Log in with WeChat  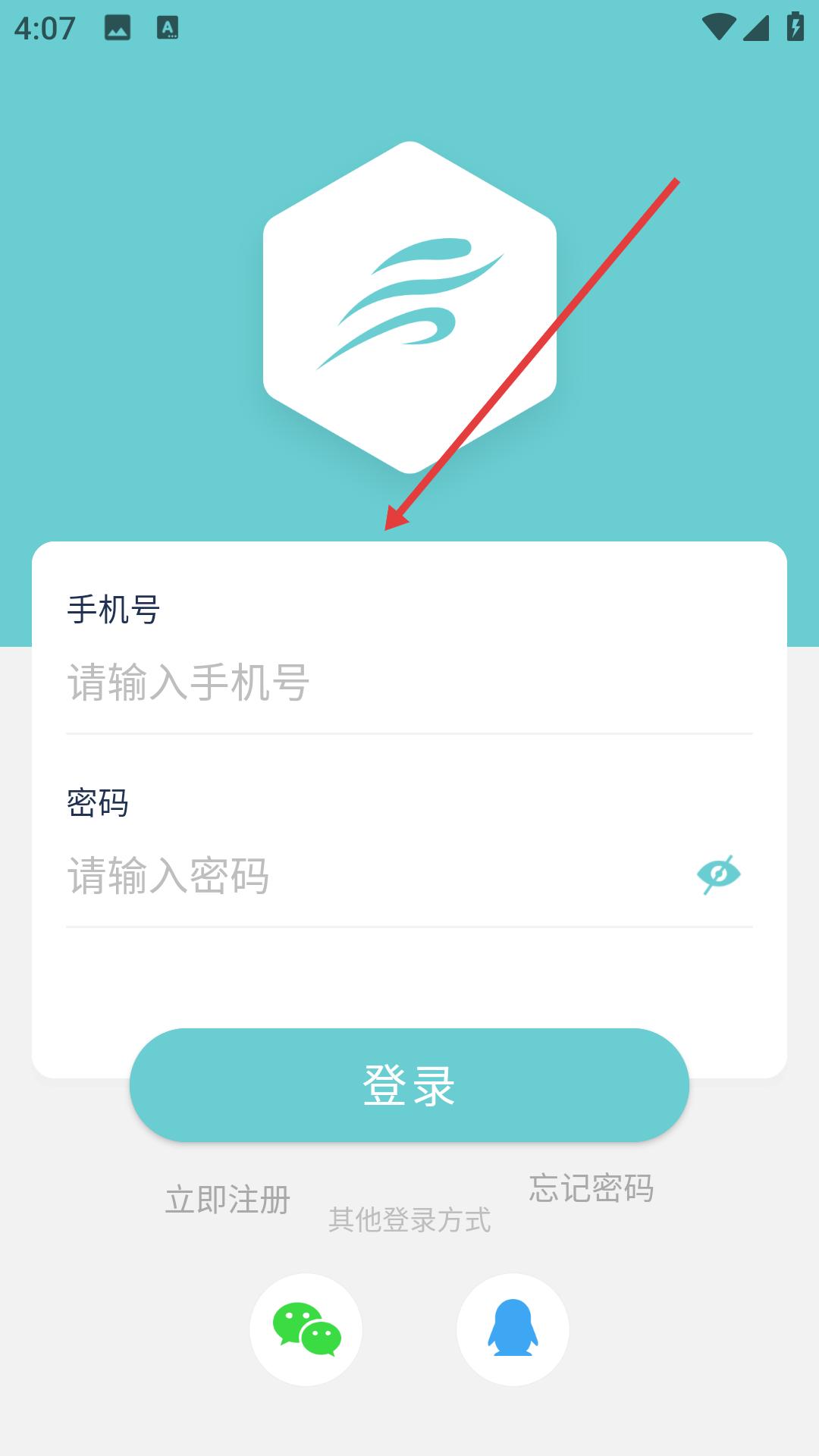click(x=306, y=1329)
